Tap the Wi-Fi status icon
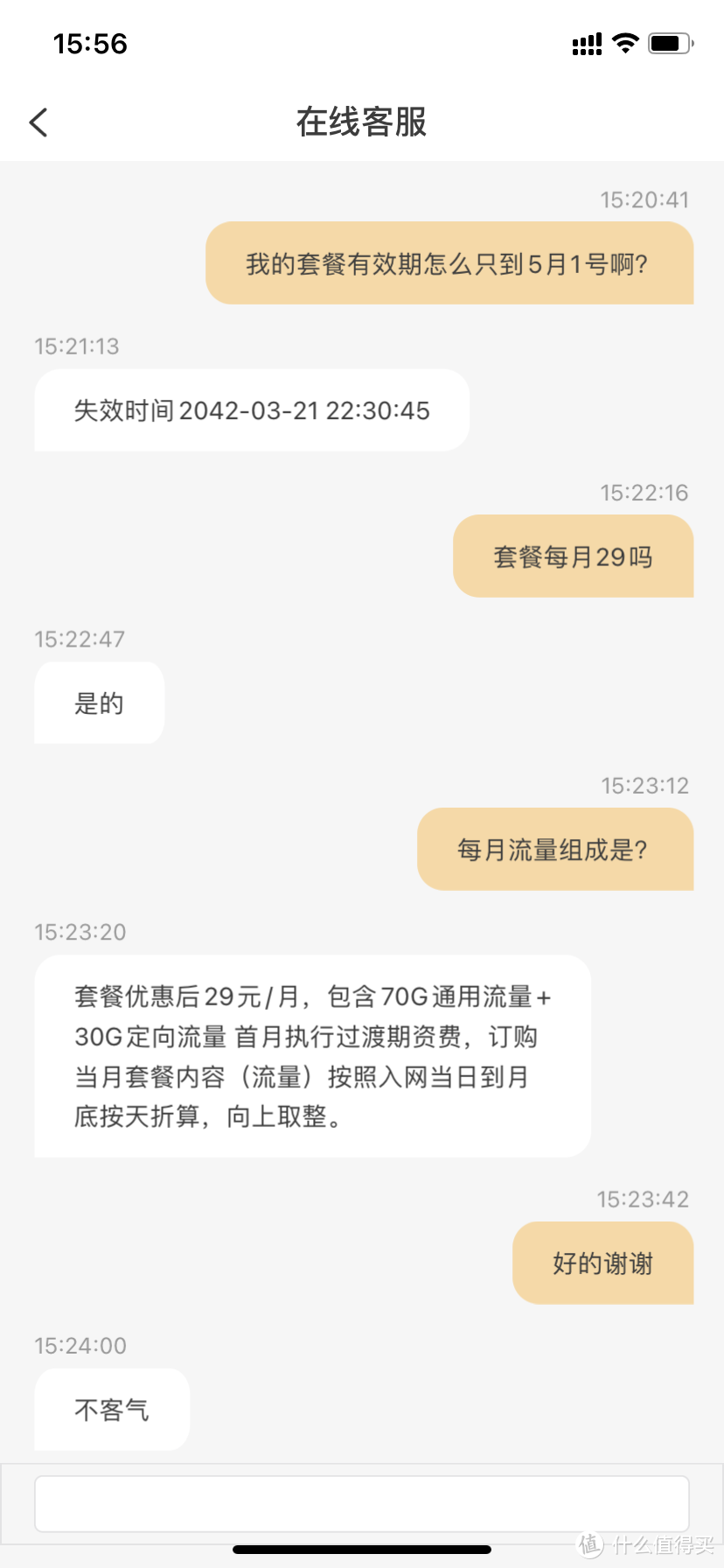This screenshot has height=1568, width=724. pyautogui.click(x=626, y=42)
